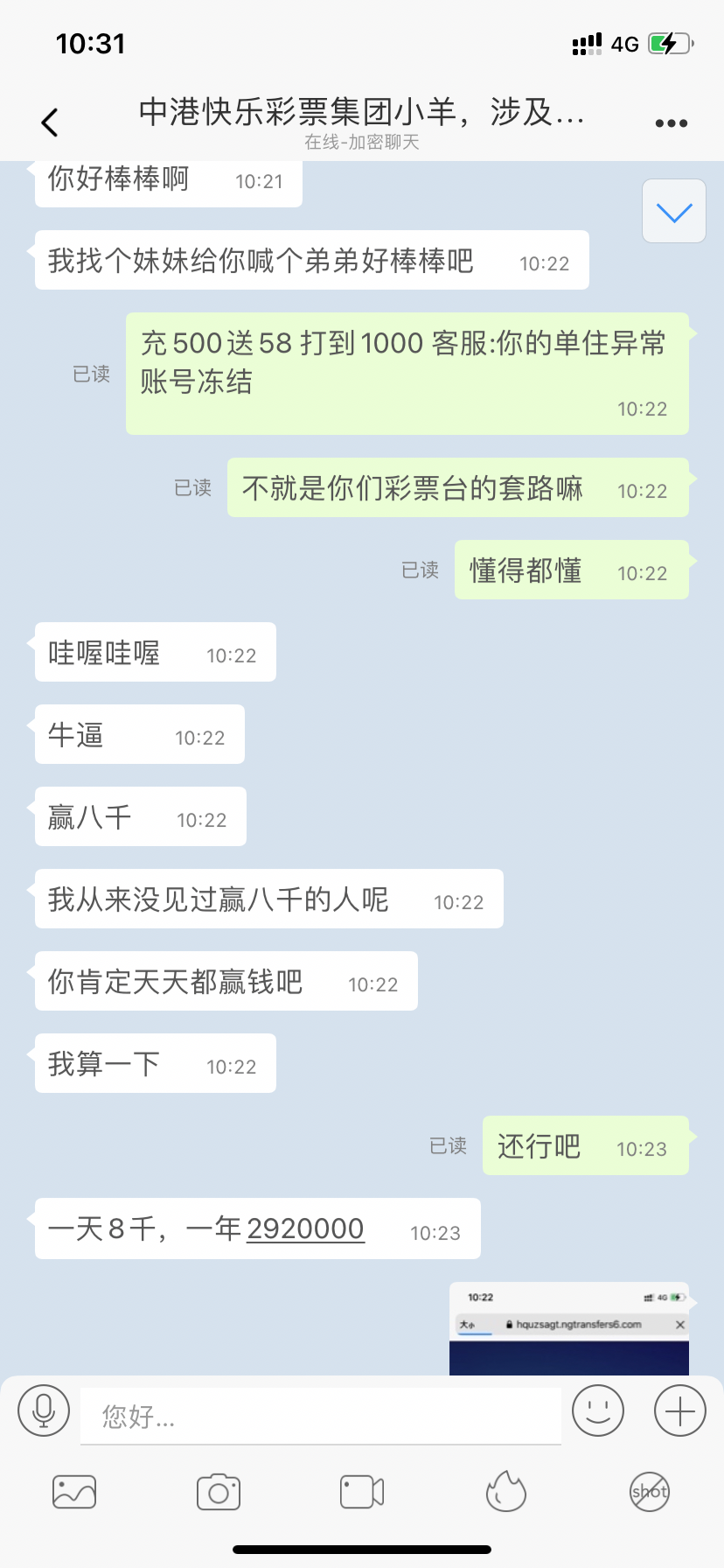Tap the flame burn-after-reading icon

505,1493
